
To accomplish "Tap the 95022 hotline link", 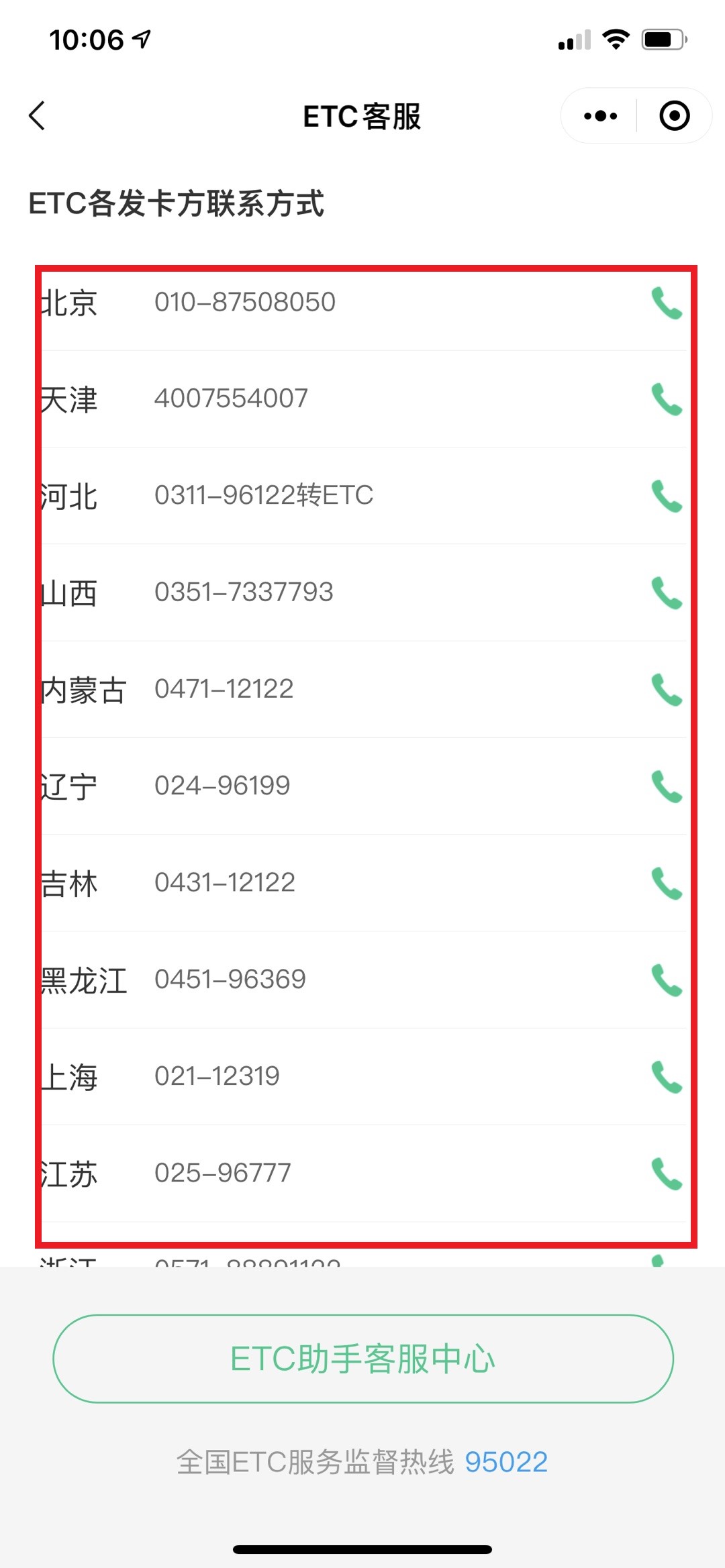I will (x=506, y=1462).
